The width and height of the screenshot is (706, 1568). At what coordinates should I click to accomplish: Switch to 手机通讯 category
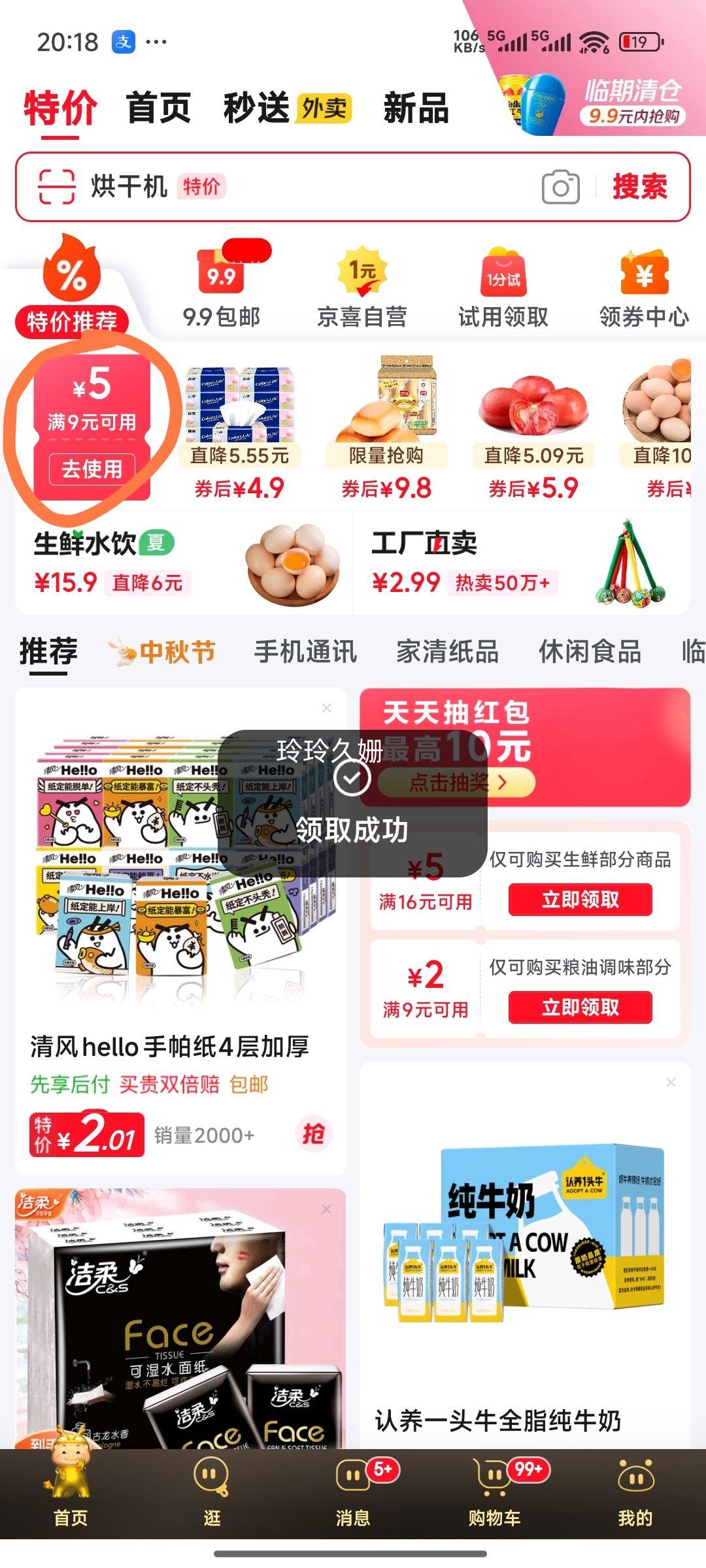click(x=305, y=651)
